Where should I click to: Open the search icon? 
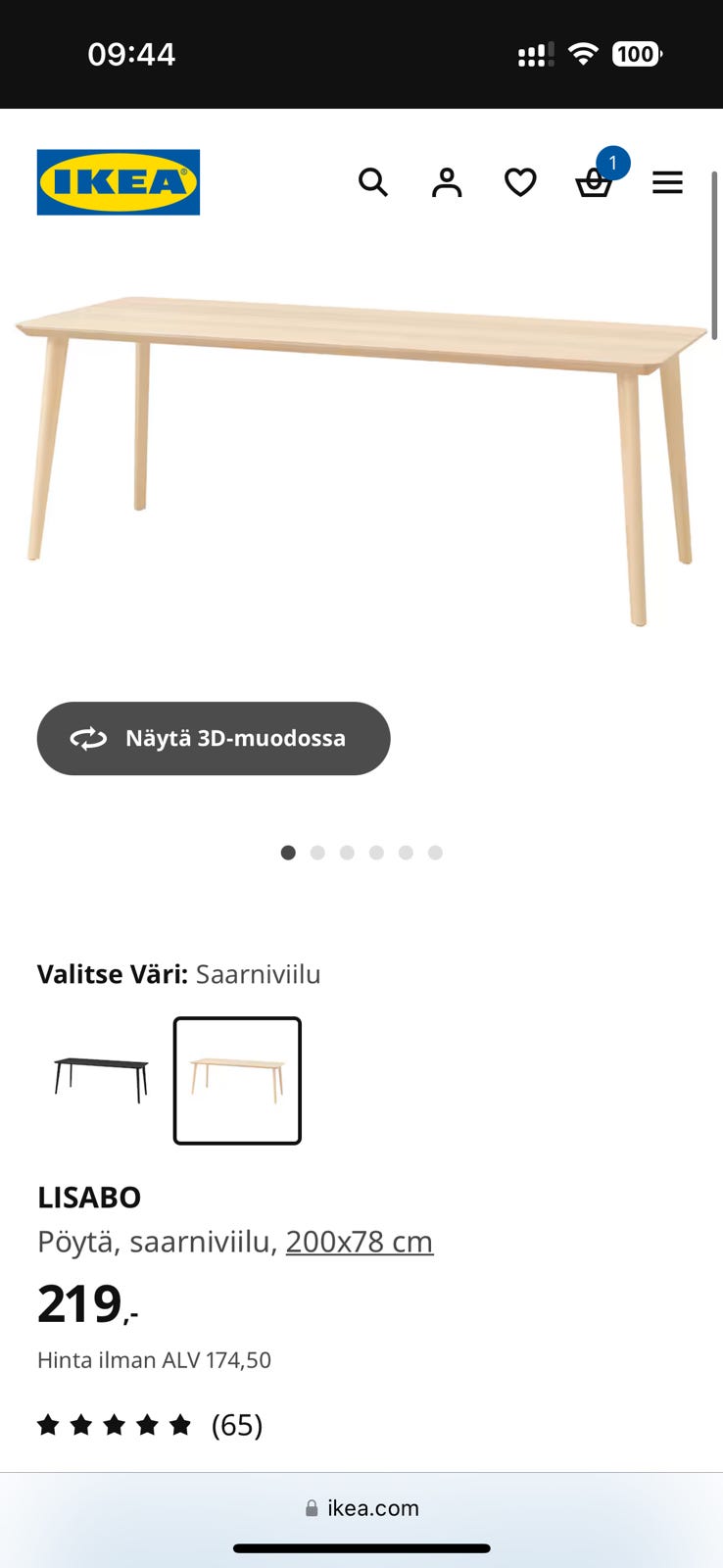(x=373, y=182)
